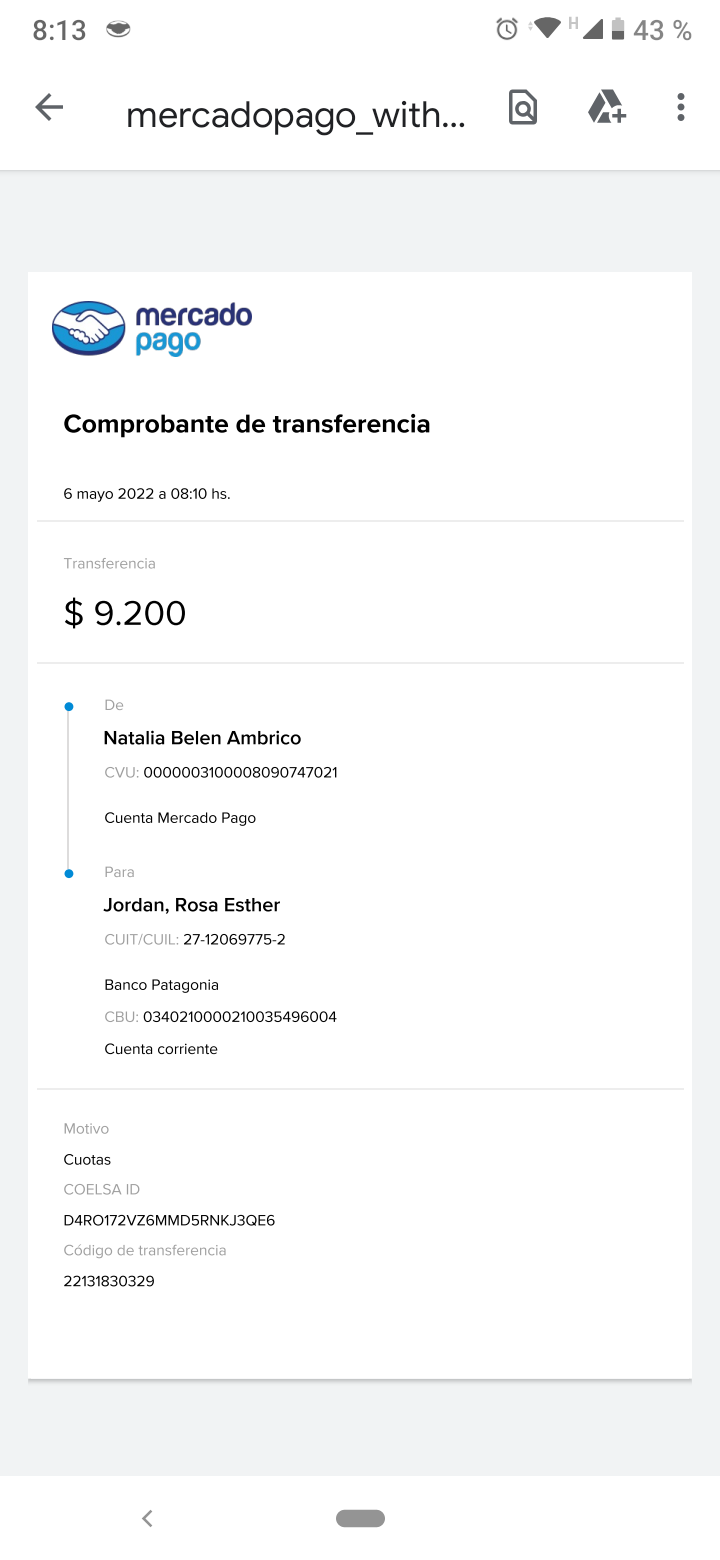The image size is (720, 1560).
Task: Go back from the PDF viewer
Action: tap(49, 108)
